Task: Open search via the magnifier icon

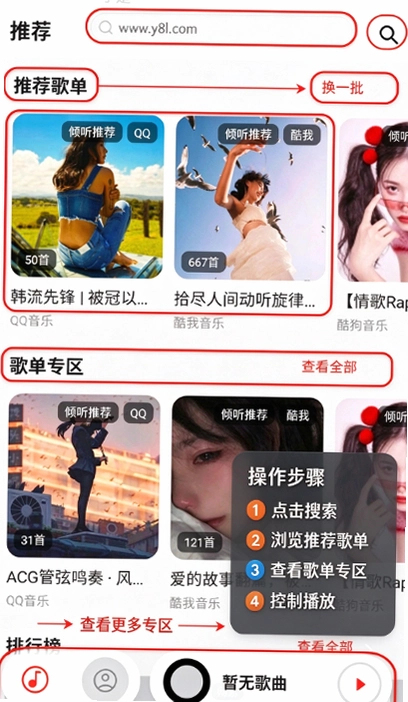Action: click(x=387, y=34)
